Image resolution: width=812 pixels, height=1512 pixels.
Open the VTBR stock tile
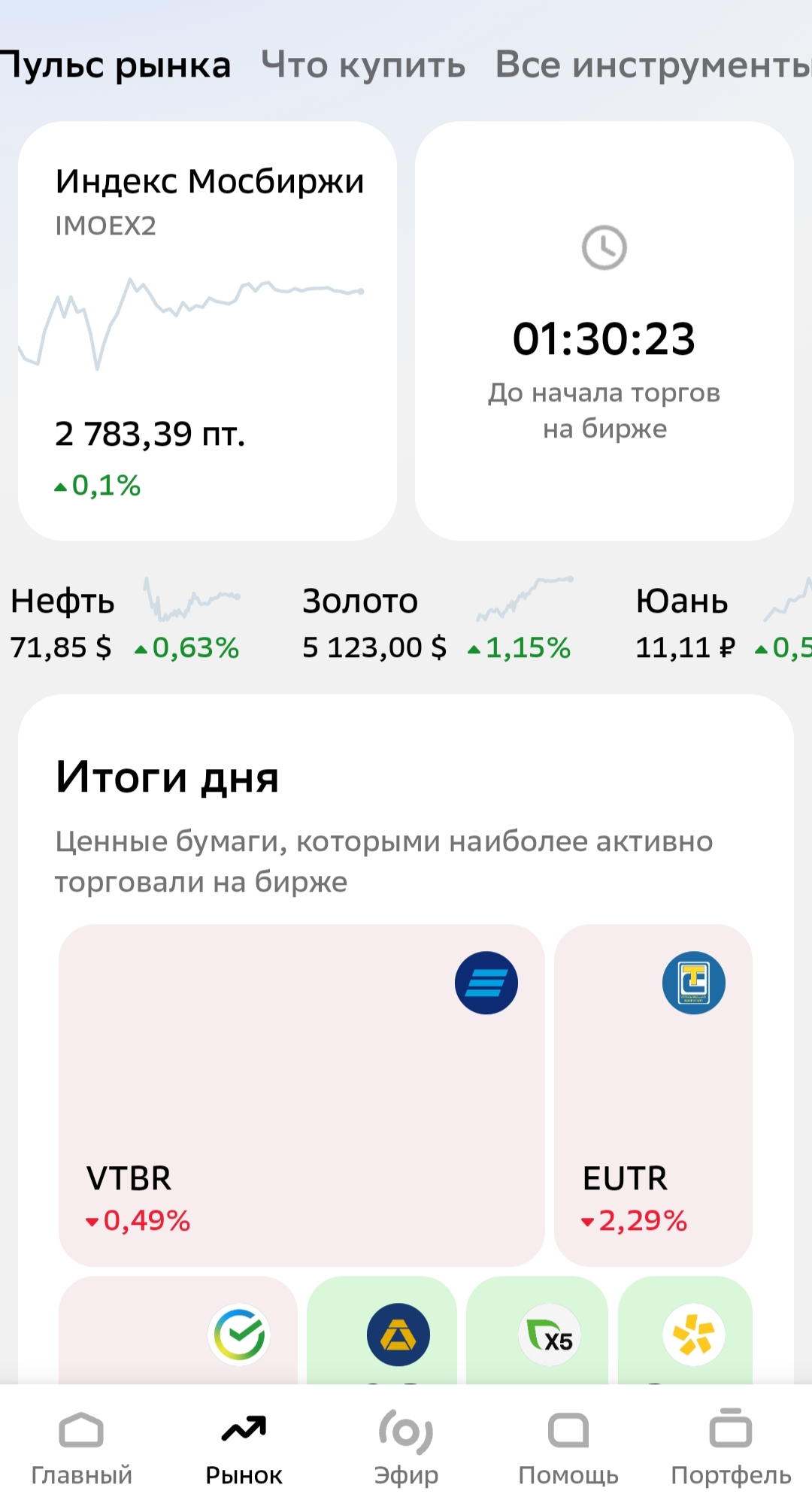[x=301, y=1095]
